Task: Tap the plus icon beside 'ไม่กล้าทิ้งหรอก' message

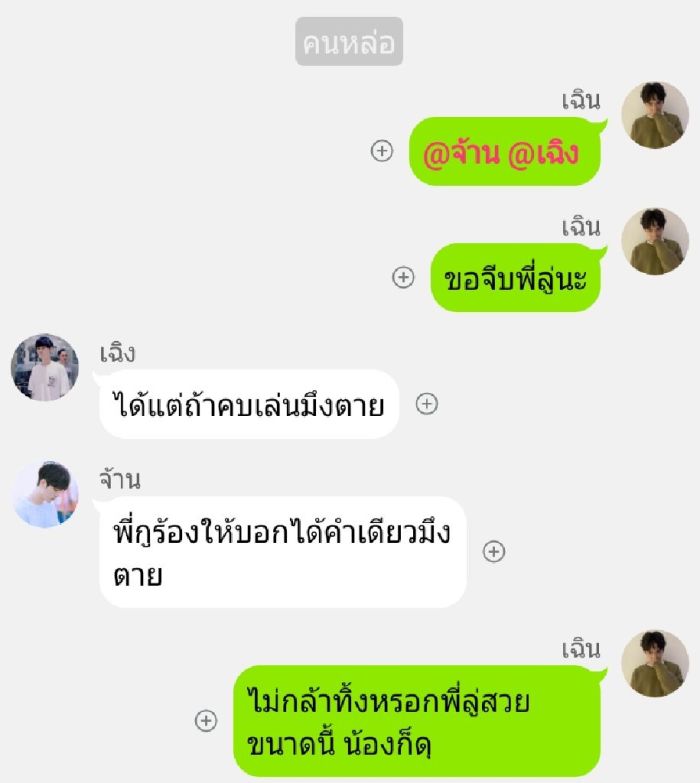Action: coord(206,720)
